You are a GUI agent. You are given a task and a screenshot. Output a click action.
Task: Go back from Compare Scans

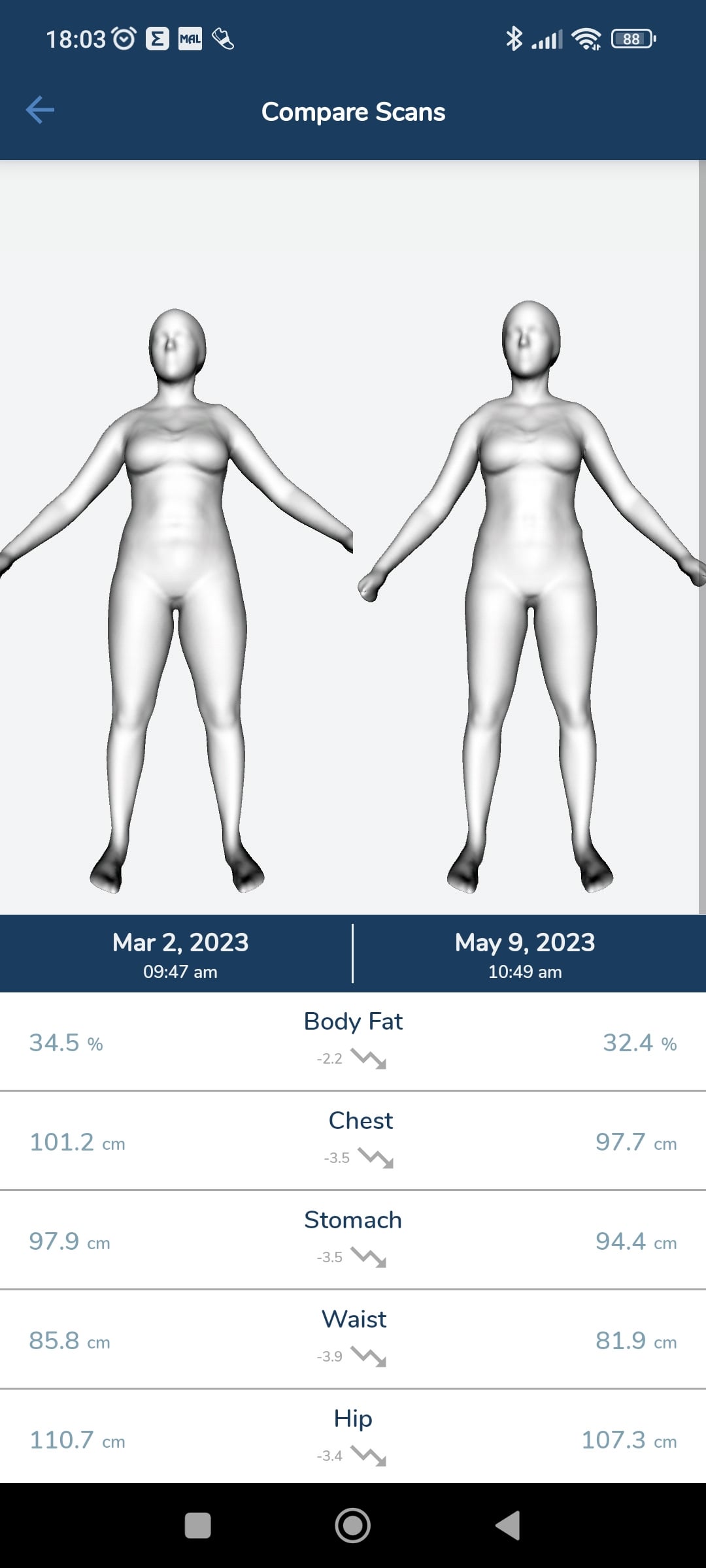click(x=40, y=110)
